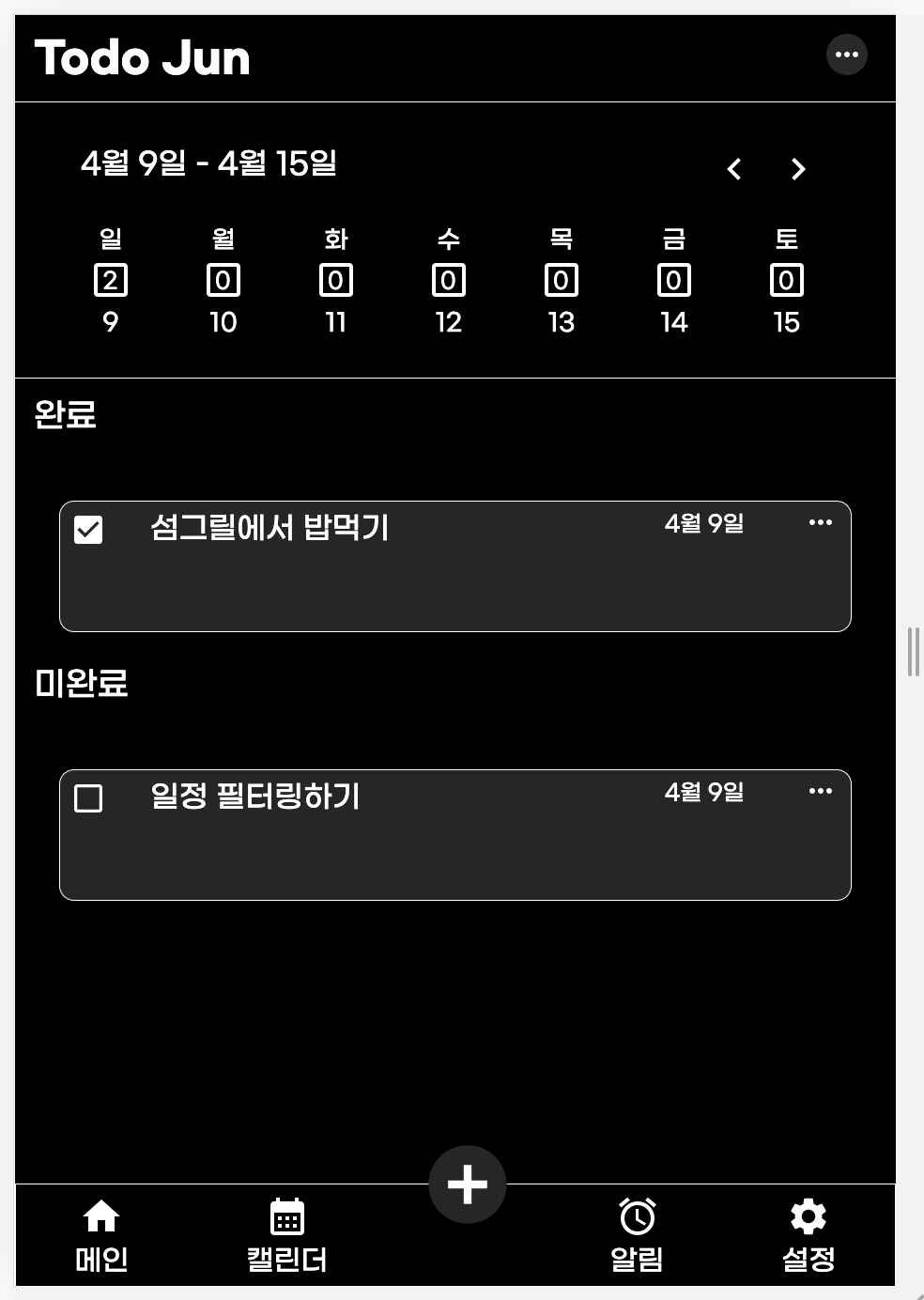Open options for 일정 필터링하기
Screen dimensions: 924x1300
820,791
